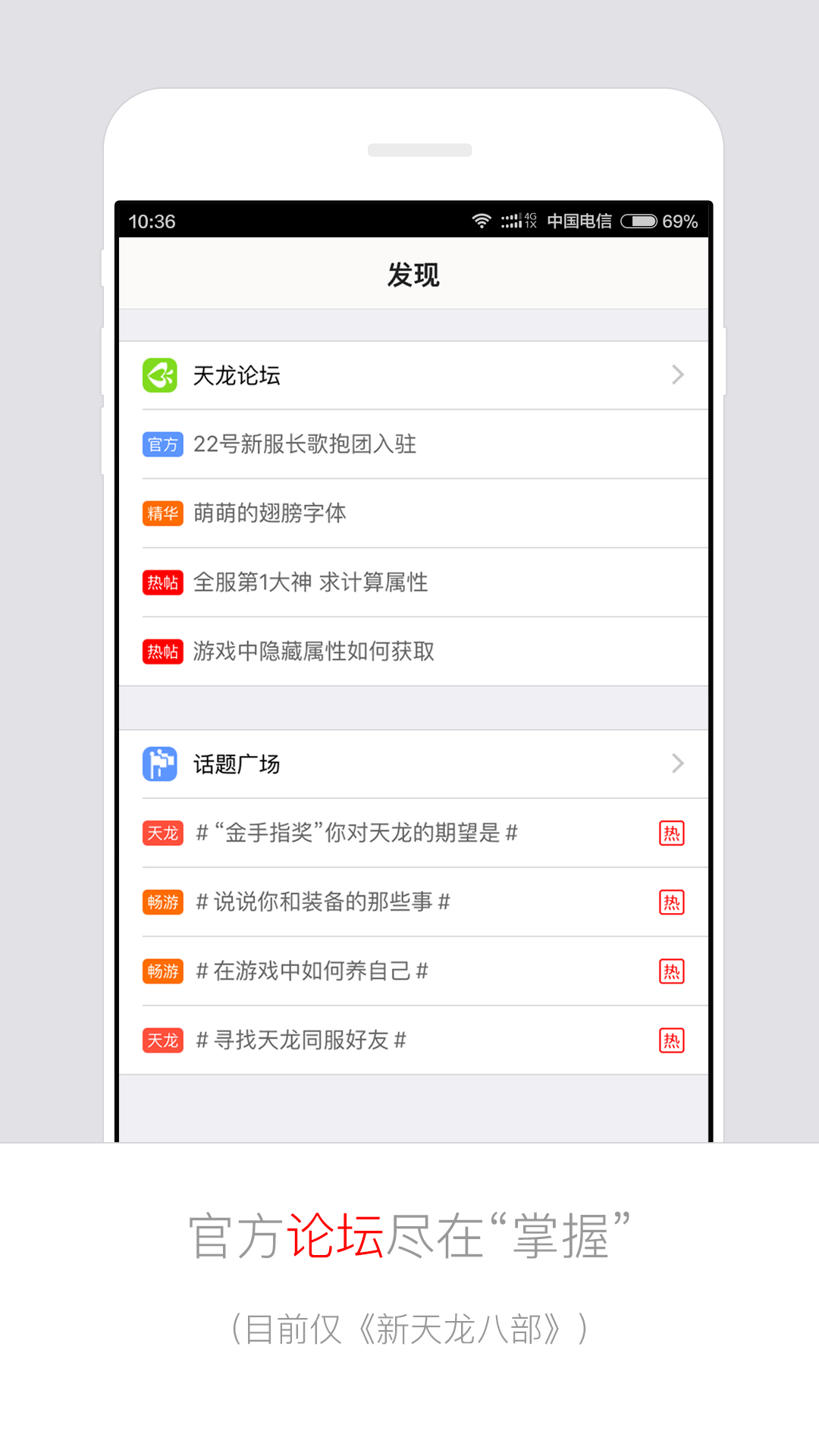Click the orange 畅游 tag icon

pos(162,902)
